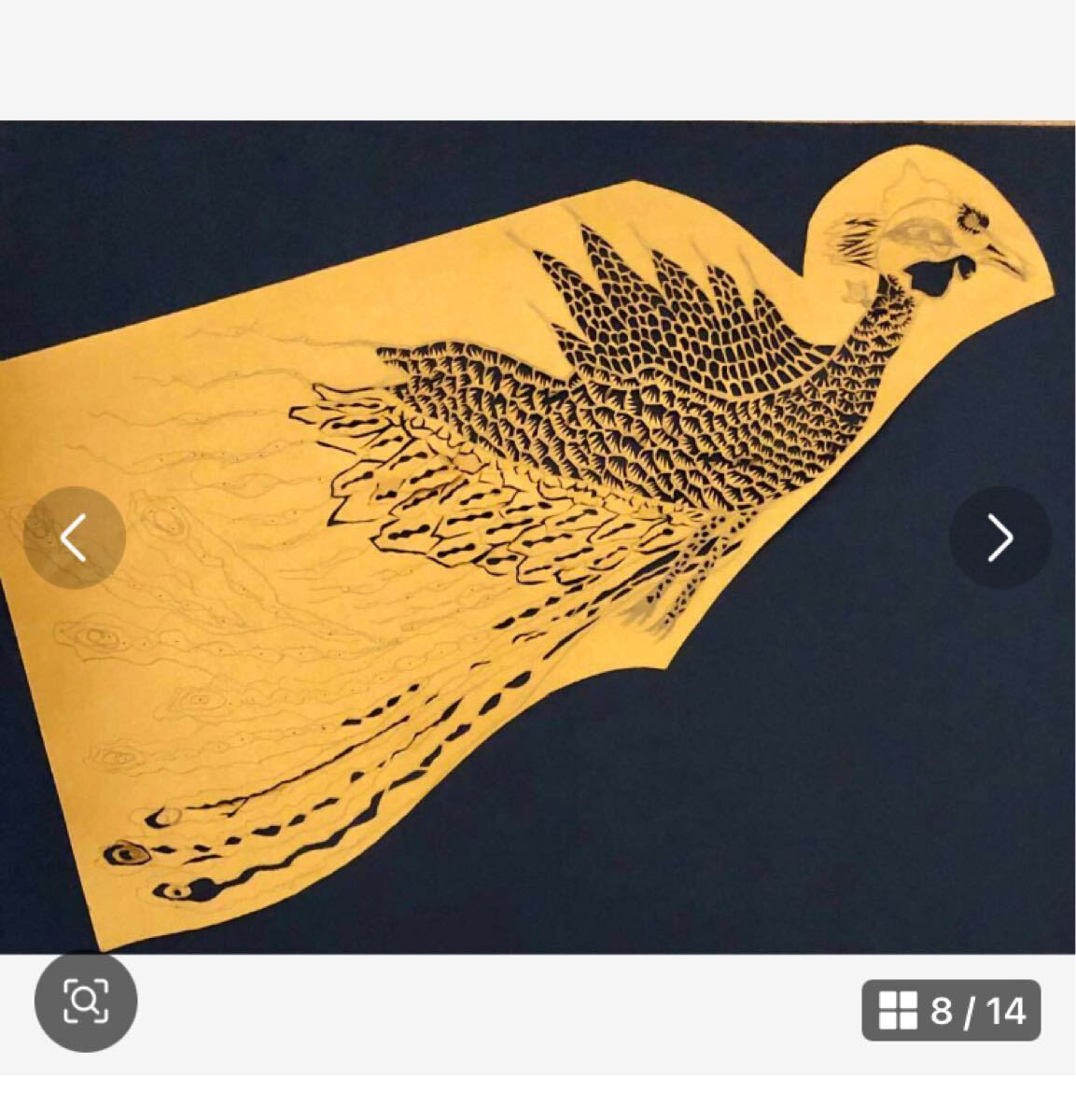Open the paper-cut bird photo fullscreen
This screenshot has width=1076, height=1120.
coord(538,538)
